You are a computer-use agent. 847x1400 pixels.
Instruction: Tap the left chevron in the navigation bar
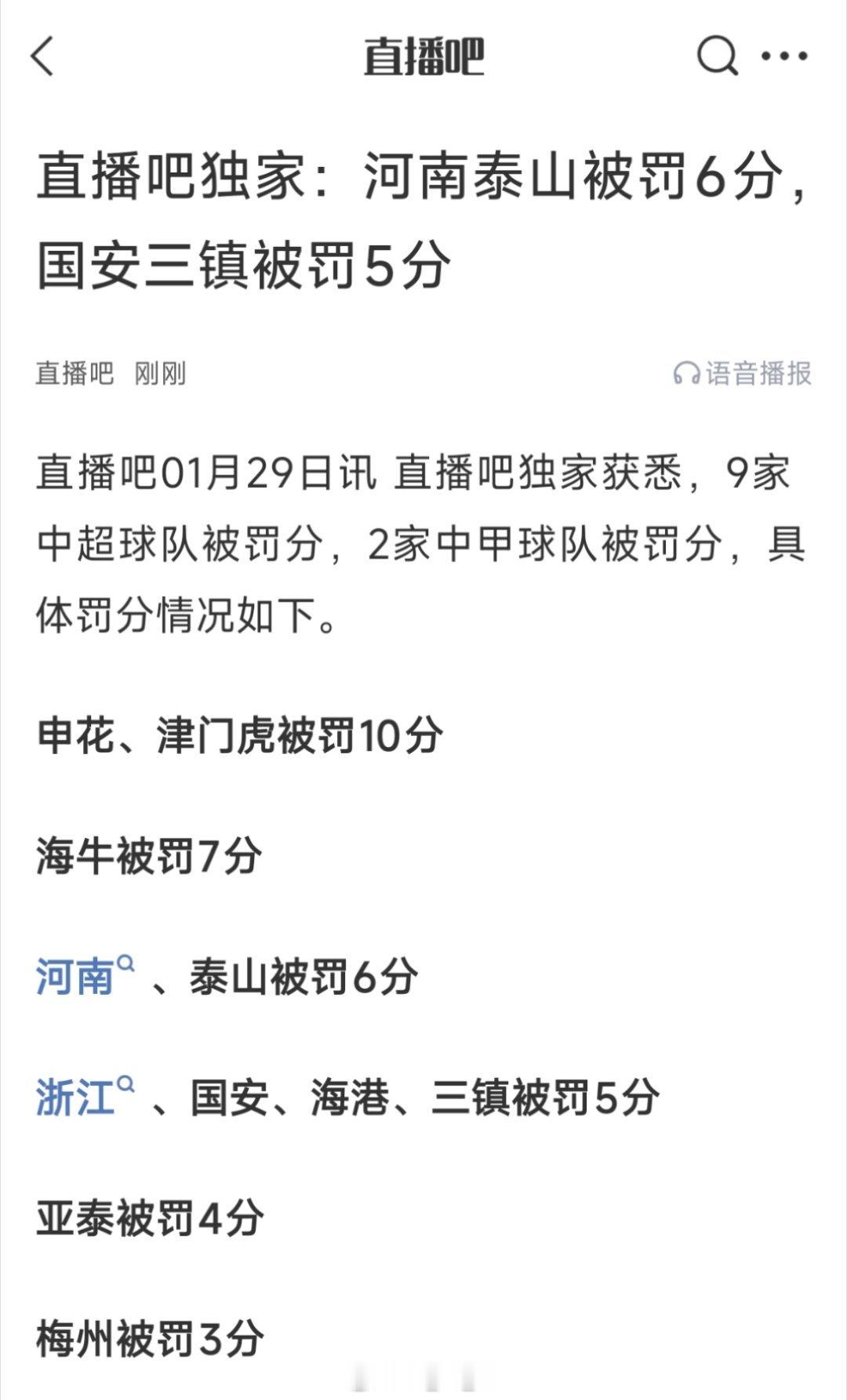click(x=39, y=56)
